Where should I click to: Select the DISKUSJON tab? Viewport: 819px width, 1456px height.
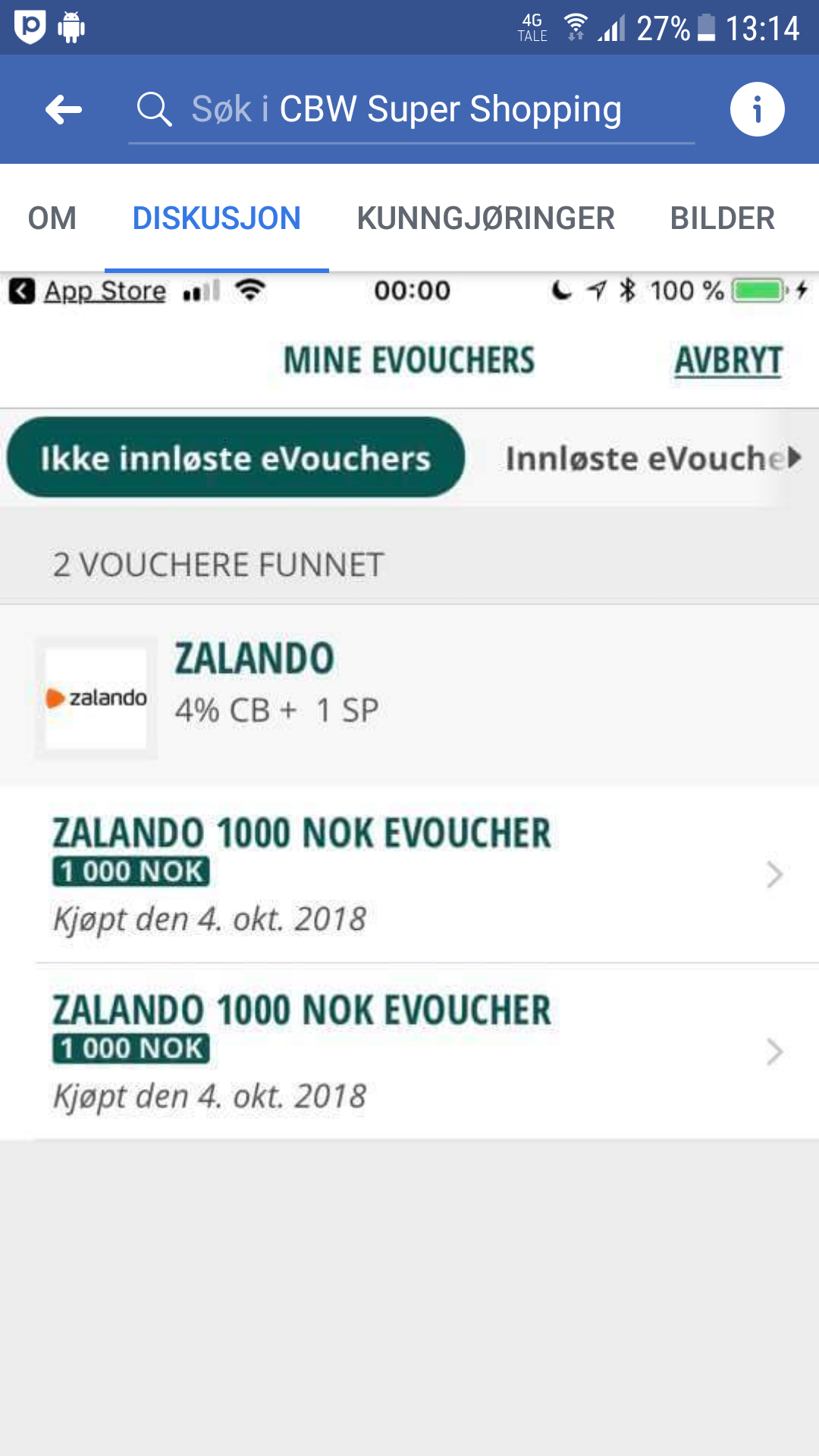pos(217,218)
